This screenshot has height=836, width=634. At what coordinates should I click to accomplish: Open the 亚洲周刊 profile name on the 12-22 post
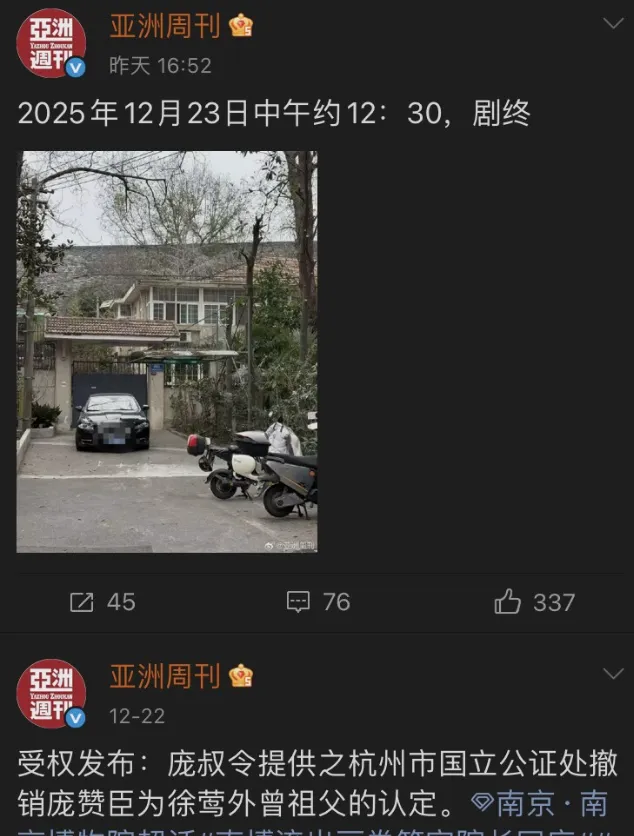165,676
